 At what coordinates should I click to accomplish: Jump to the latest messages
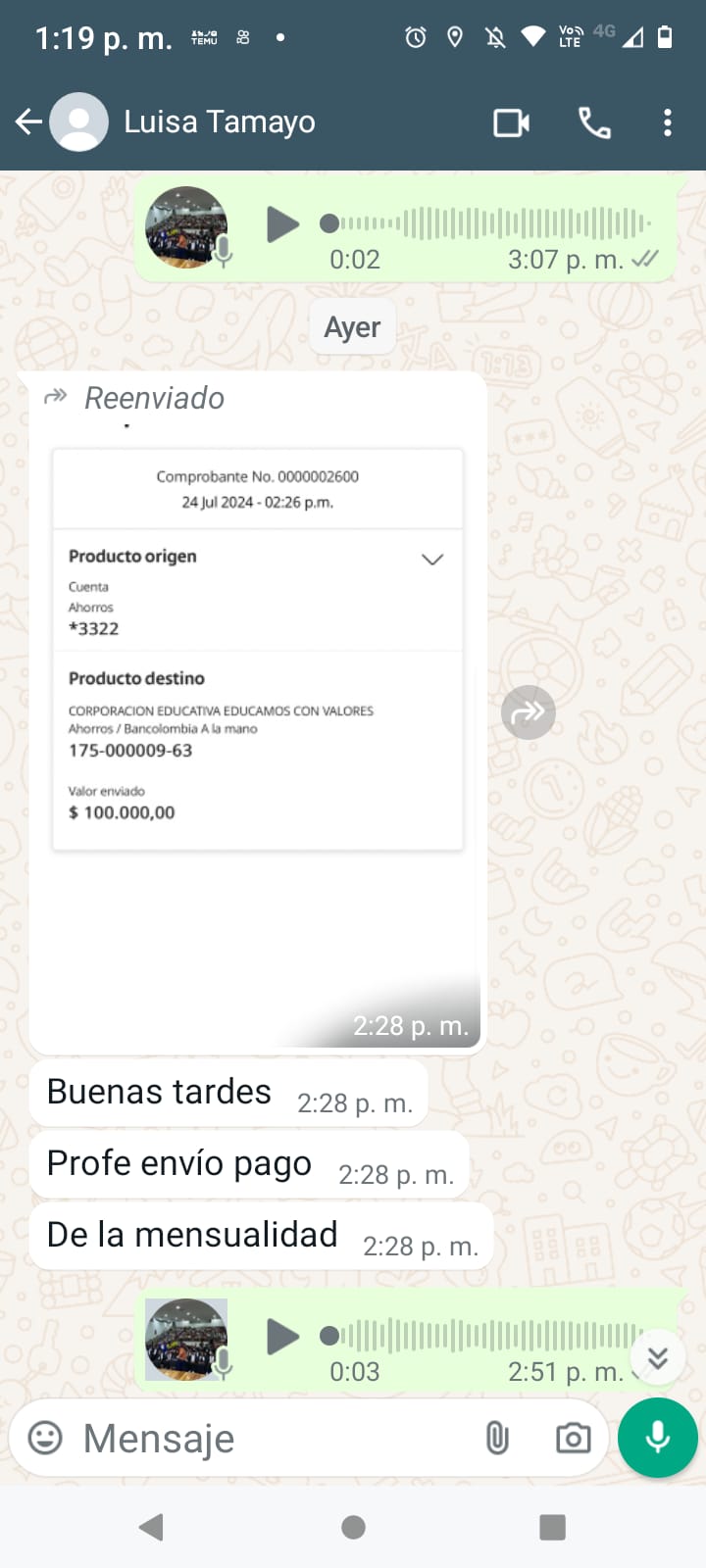tap(657, 1357)
